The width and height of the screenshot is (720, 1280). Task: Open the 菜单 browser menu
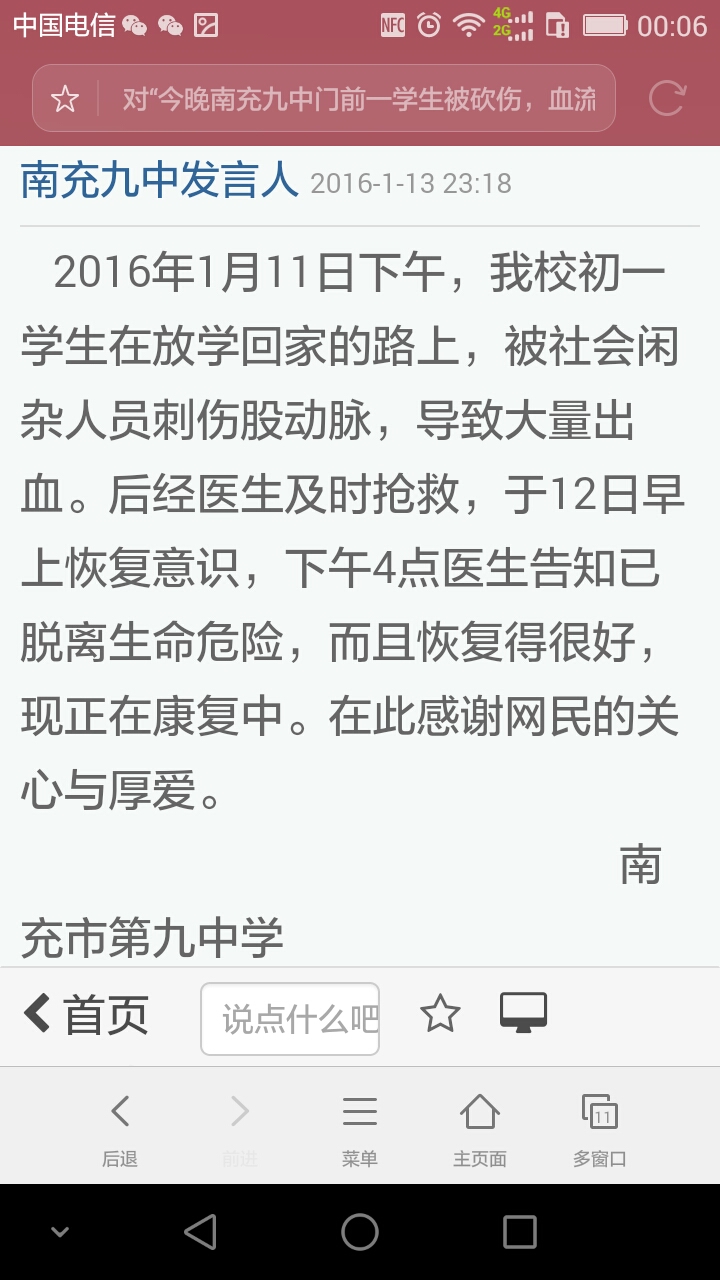360,1128
